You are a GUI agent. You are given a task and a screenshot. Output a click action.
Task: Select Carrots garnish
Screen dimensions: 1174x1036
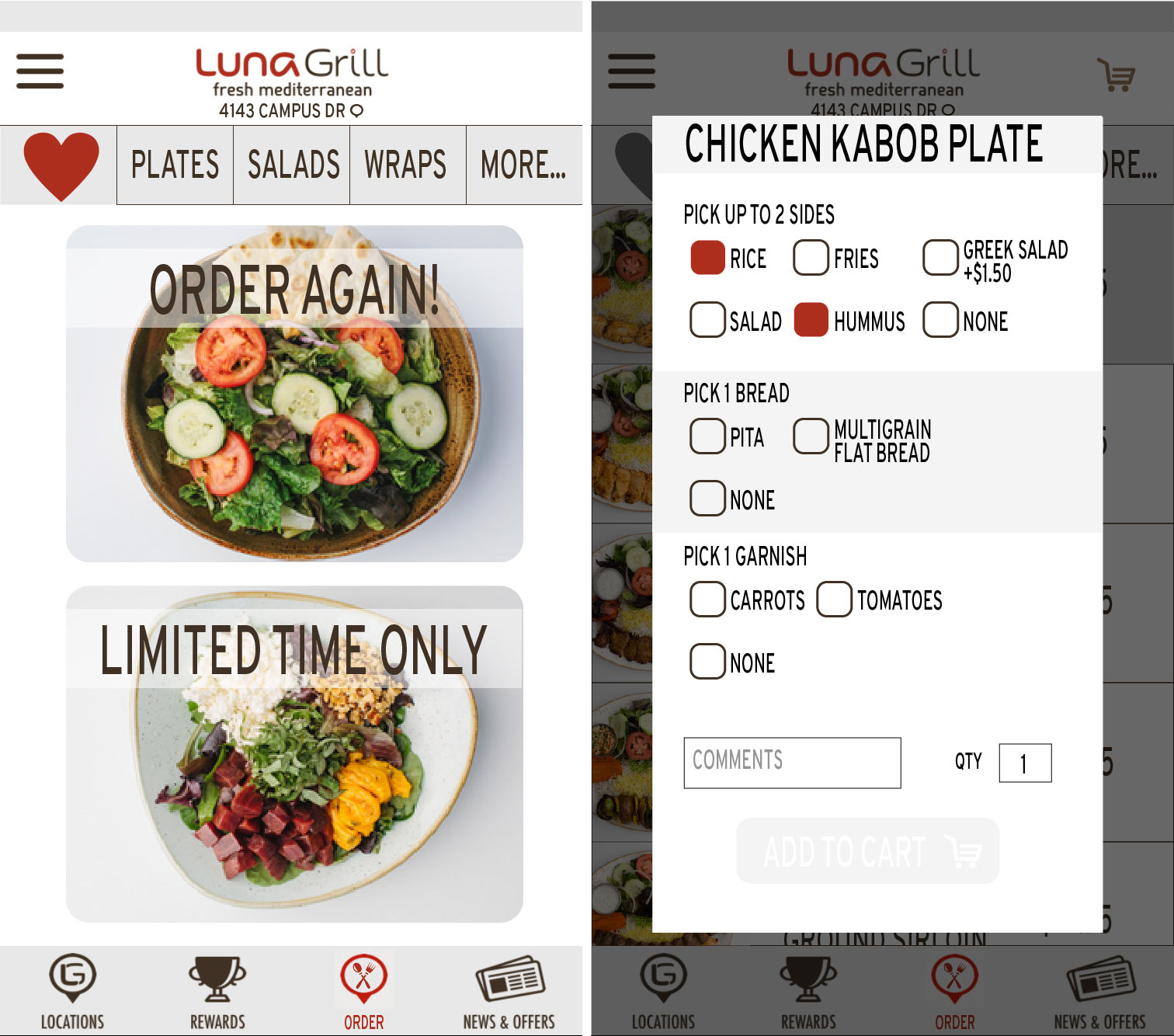[707, 600]
